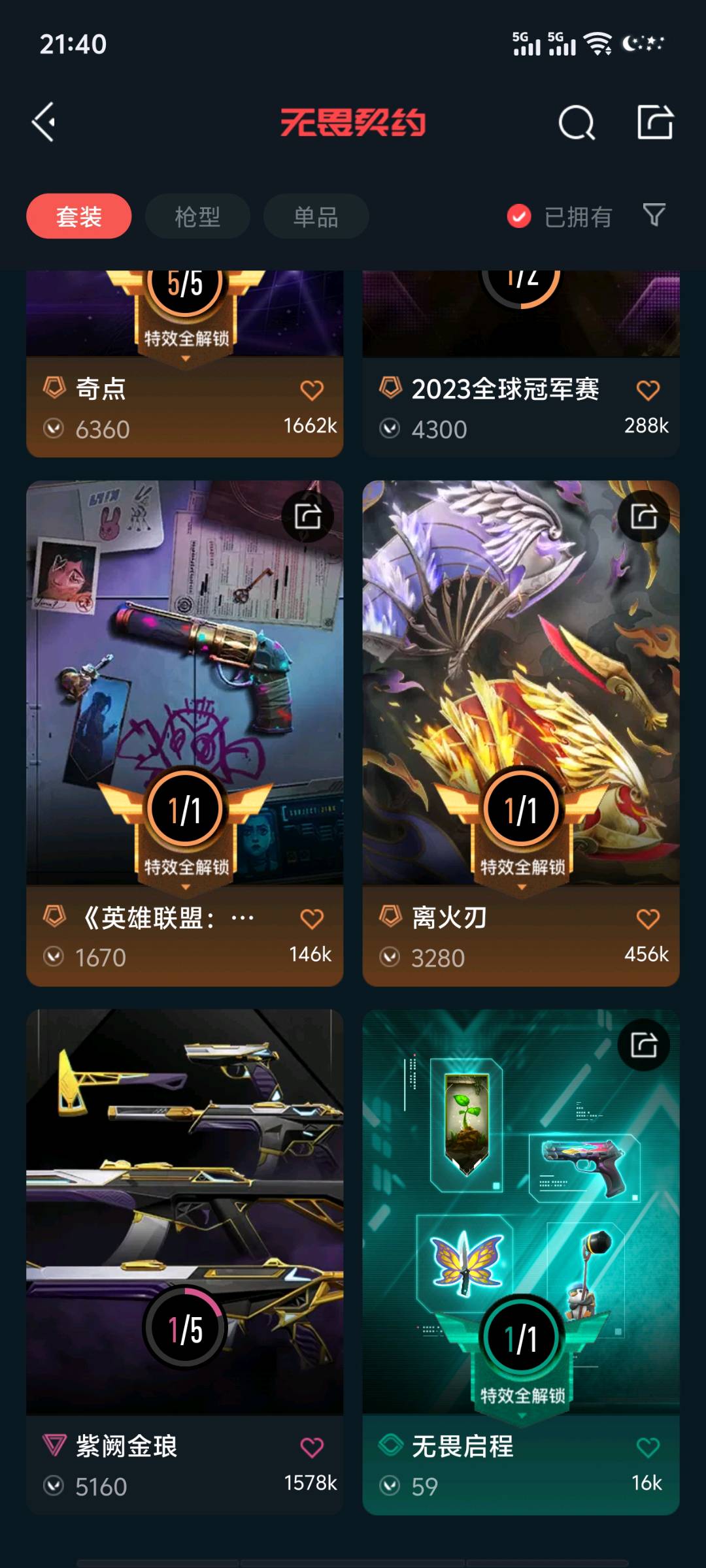Toggle the 已拥有 owned filter
The height and width of the screenshot is (1568, 706).
pyautogui.click(x=560, y=216)
